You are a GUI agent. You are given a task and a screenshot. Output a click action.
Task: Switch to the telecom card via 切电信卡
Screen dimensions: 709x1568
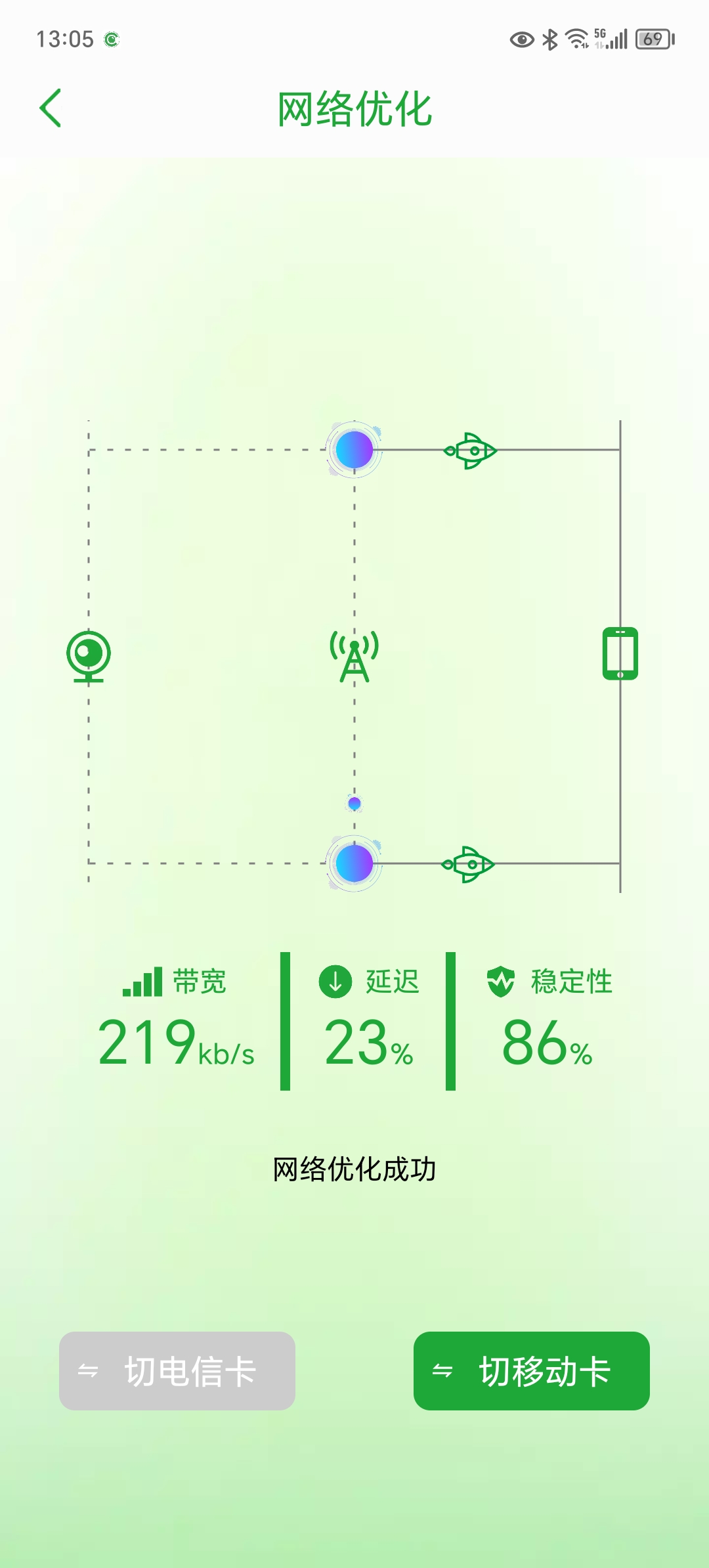pyautogui.click(x=177, y=1371)
